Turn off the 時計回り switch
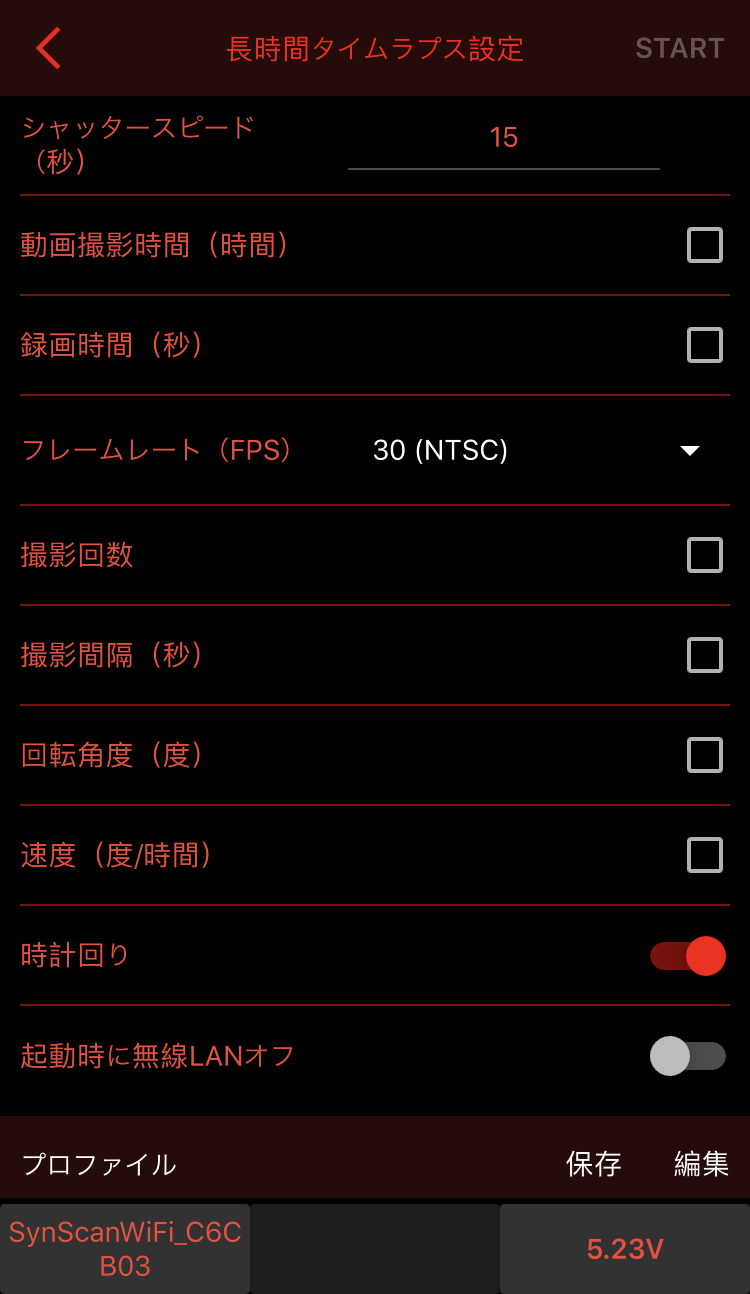This screenshot has width=750, height=1294. coord(688,955)
